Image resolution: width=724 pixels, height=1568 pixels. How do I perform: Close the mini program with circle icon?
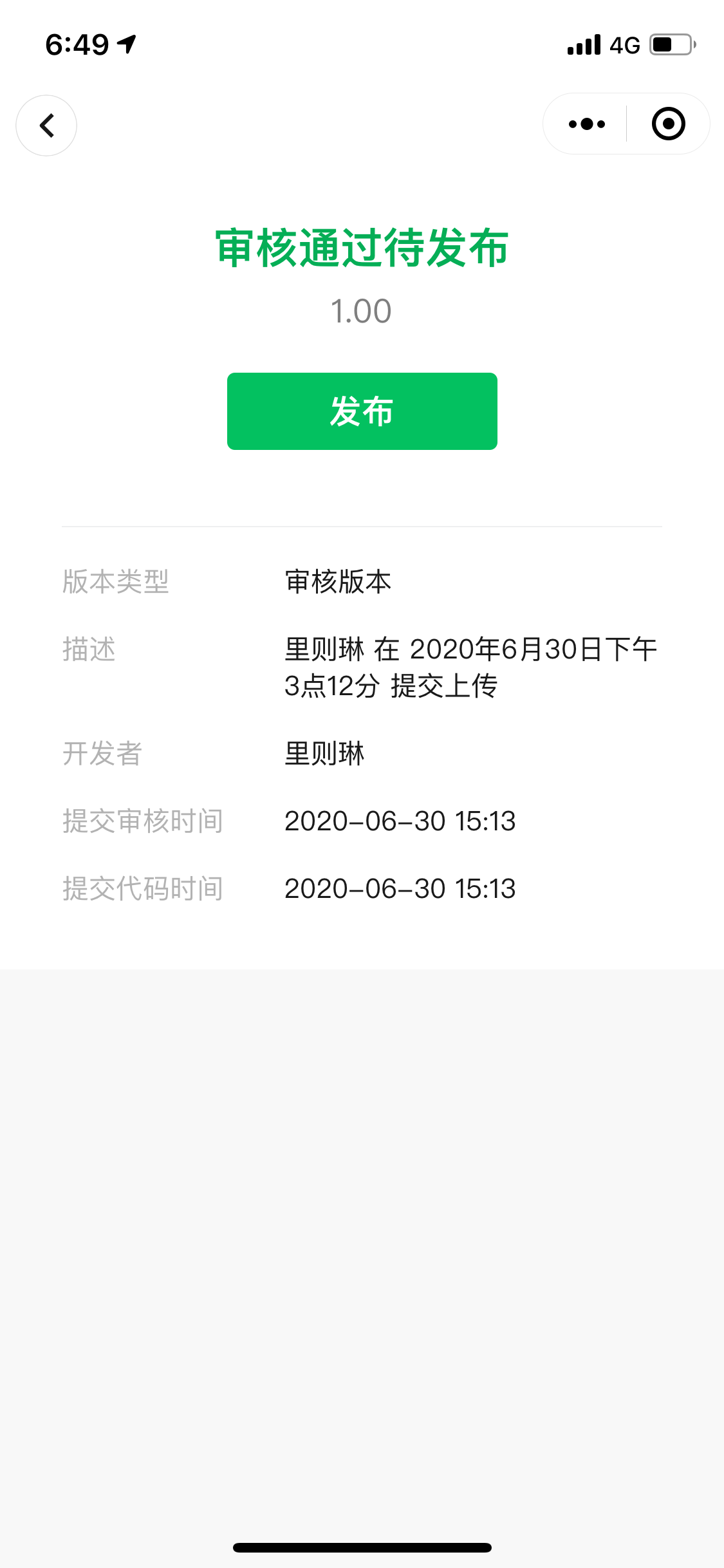tap(668, 124)
